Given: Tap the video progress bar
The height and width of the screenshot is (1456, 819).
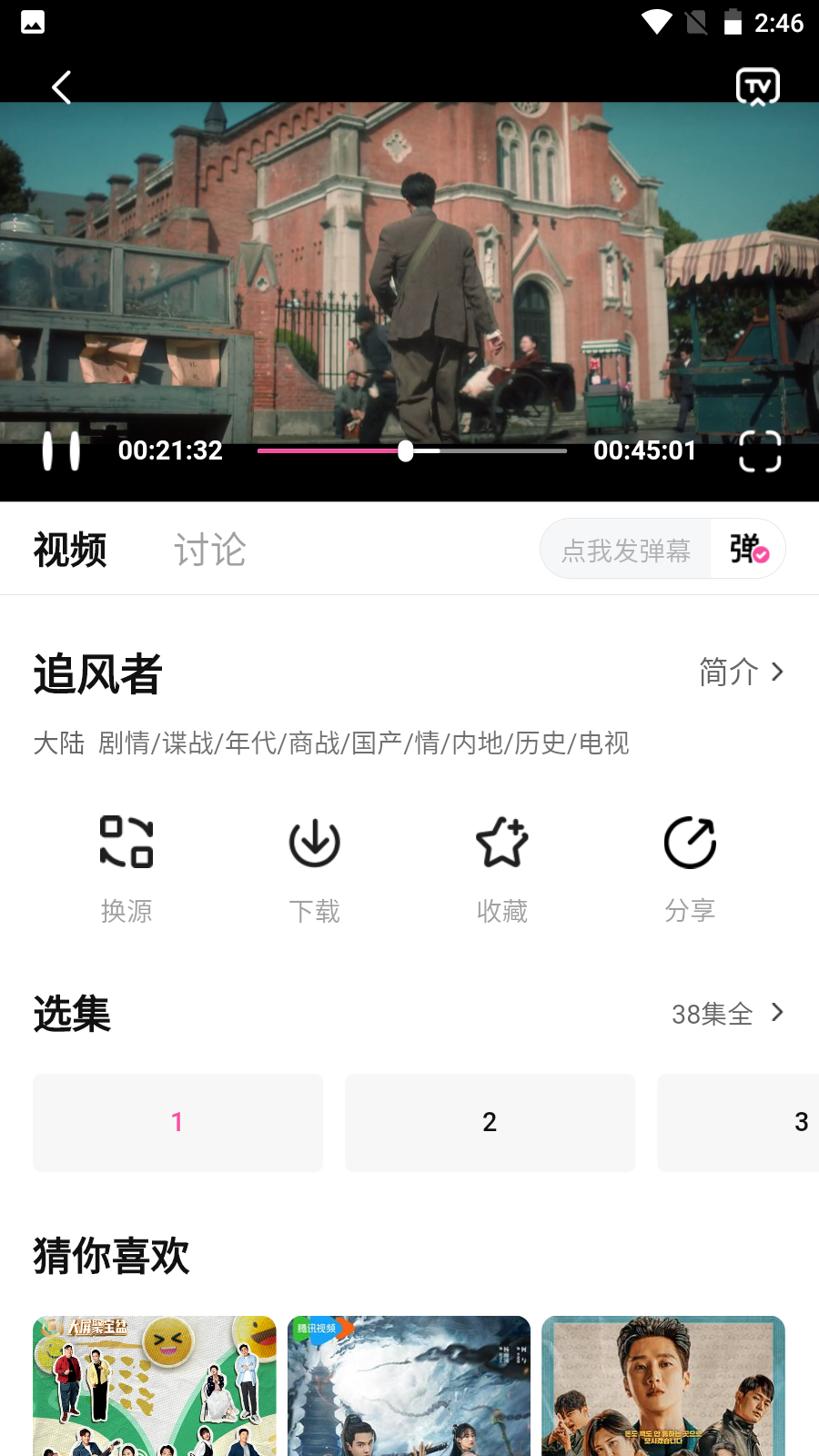Looking at the screenshot, I should pos(411,451).
